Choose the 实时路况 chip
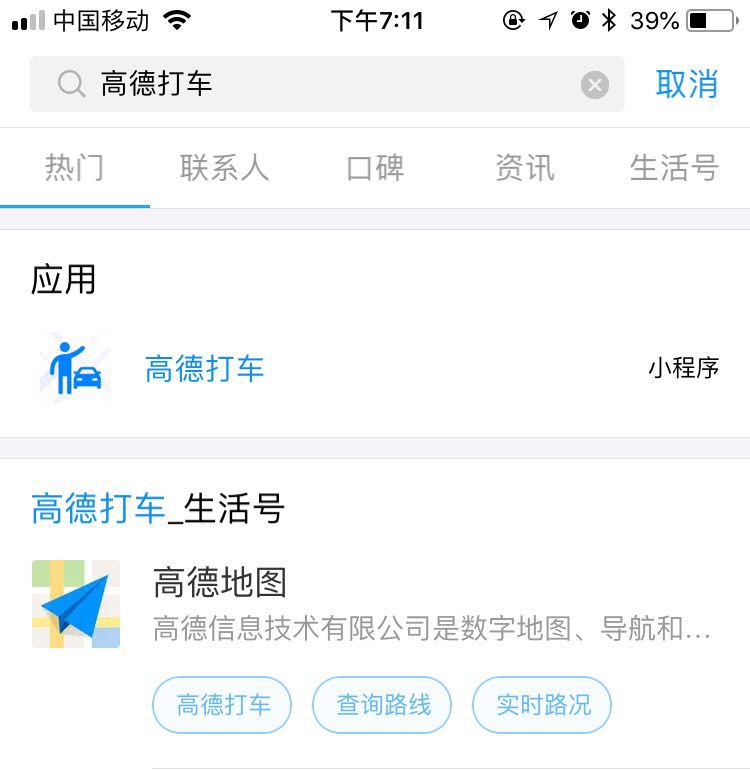Screen dimensions: 750x771 point(542,705)
